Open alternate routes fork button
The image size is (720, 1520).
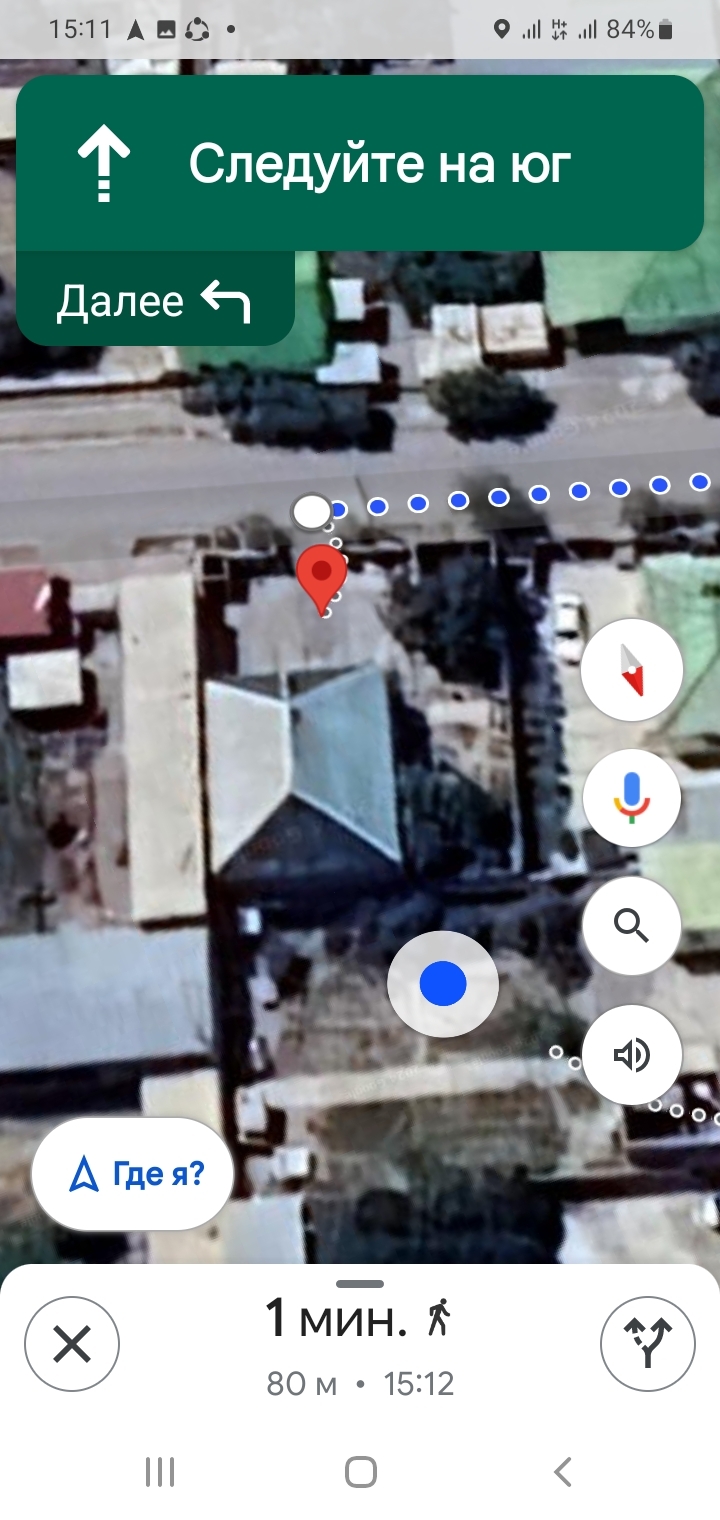(x=648, y=1344)
